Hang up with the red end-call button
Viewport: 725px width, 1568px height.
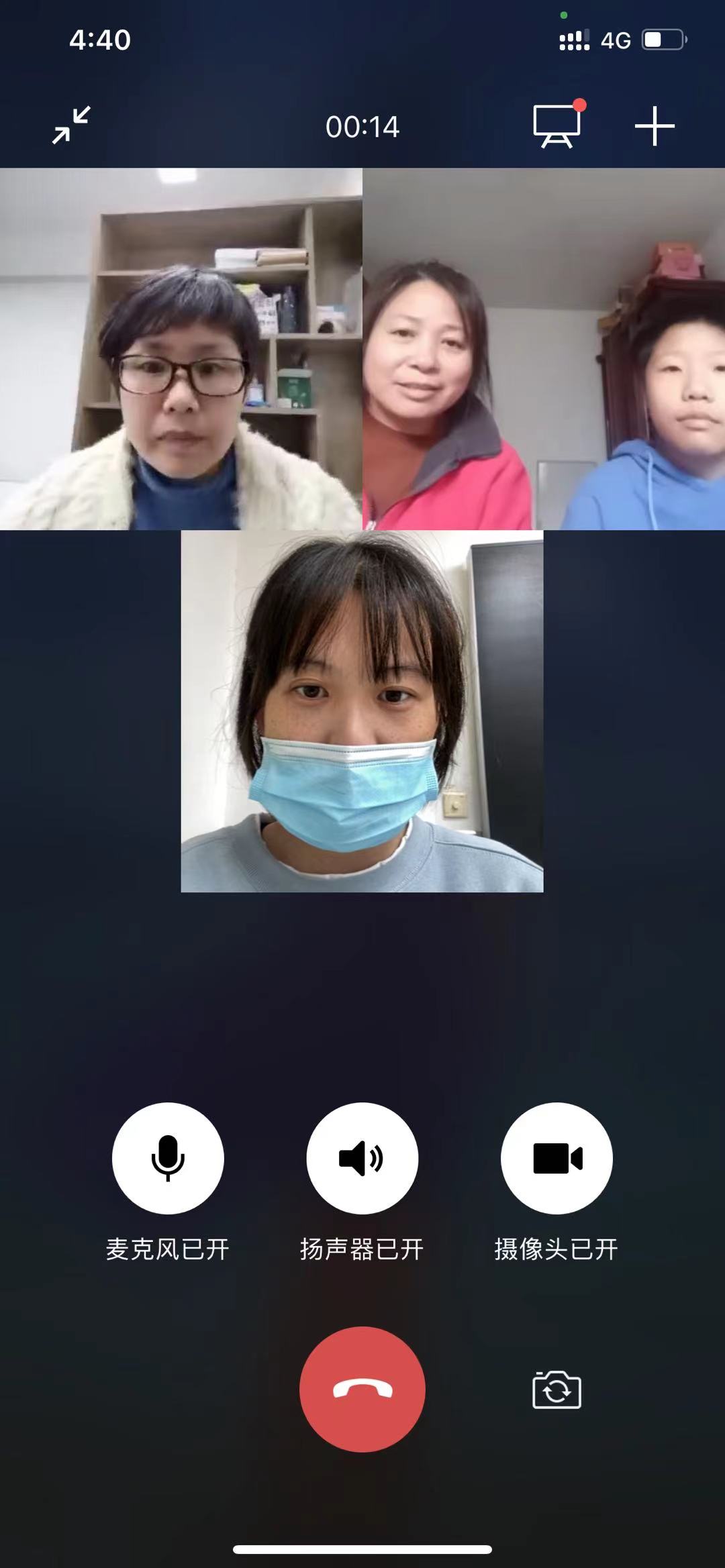point(362,1389)
